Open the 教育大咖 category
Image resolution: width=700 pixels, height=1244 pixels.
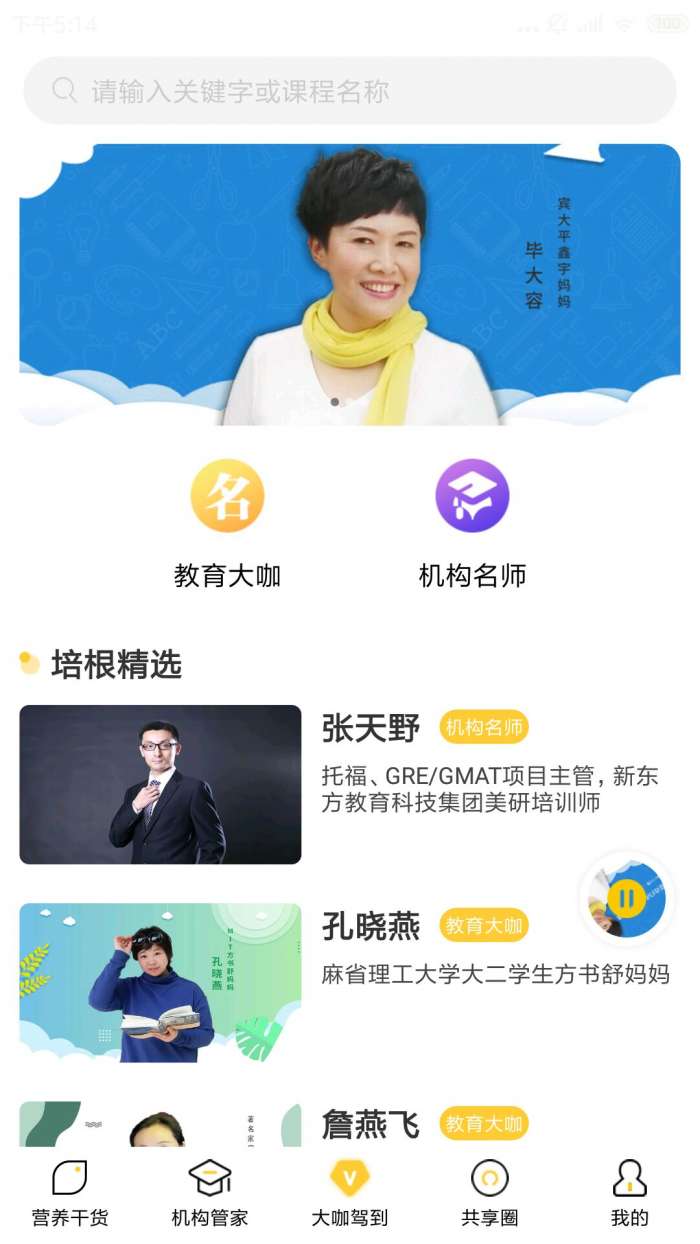pyautogui.click(x=227, y=522)
